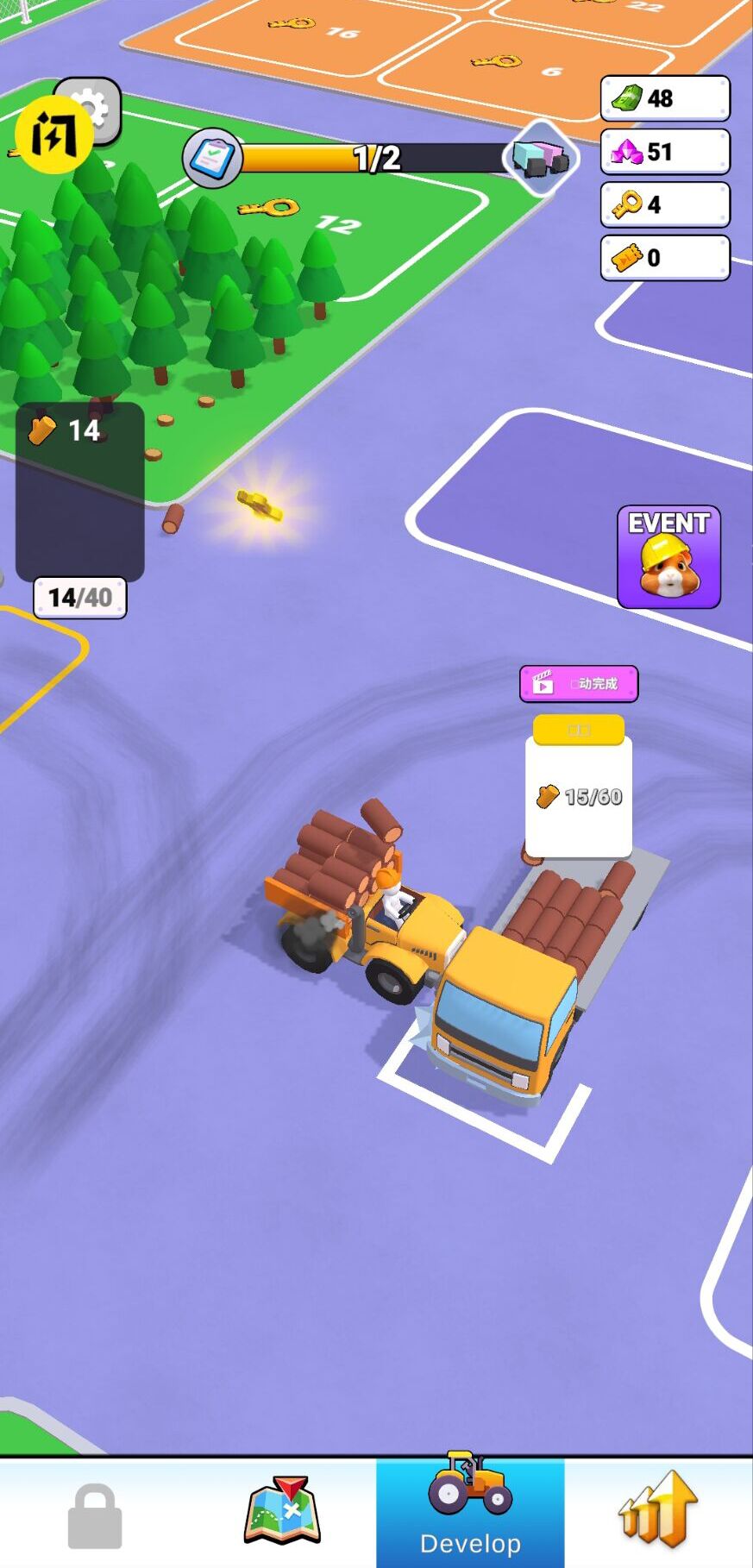This screenshot has width=753, height=1568.
Task: Open the upgrades arrows tab
Action: coord(658,1512)
